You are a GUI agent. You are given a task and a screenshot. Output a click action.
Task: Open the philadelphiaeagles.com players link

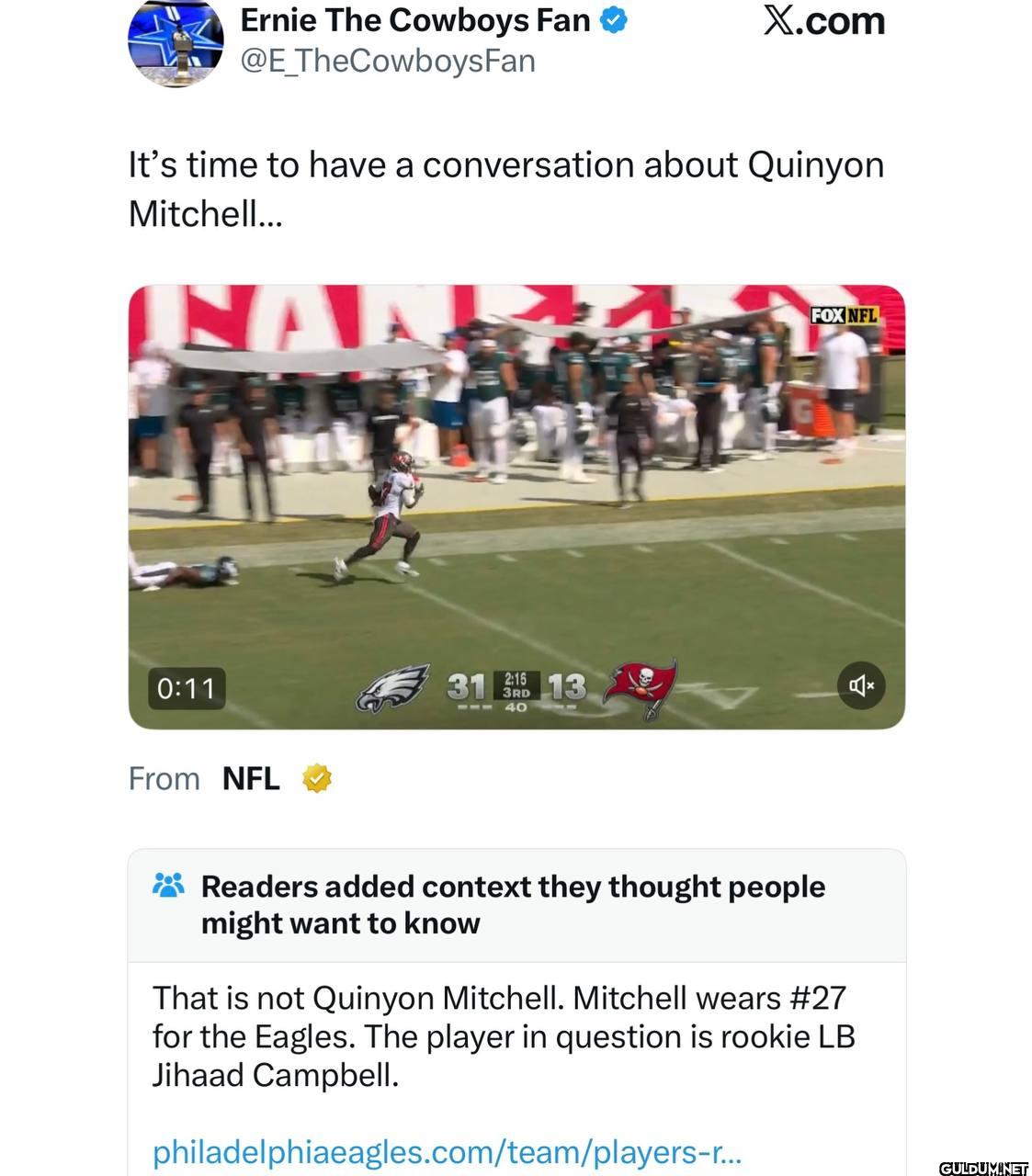coord(447,1151)
